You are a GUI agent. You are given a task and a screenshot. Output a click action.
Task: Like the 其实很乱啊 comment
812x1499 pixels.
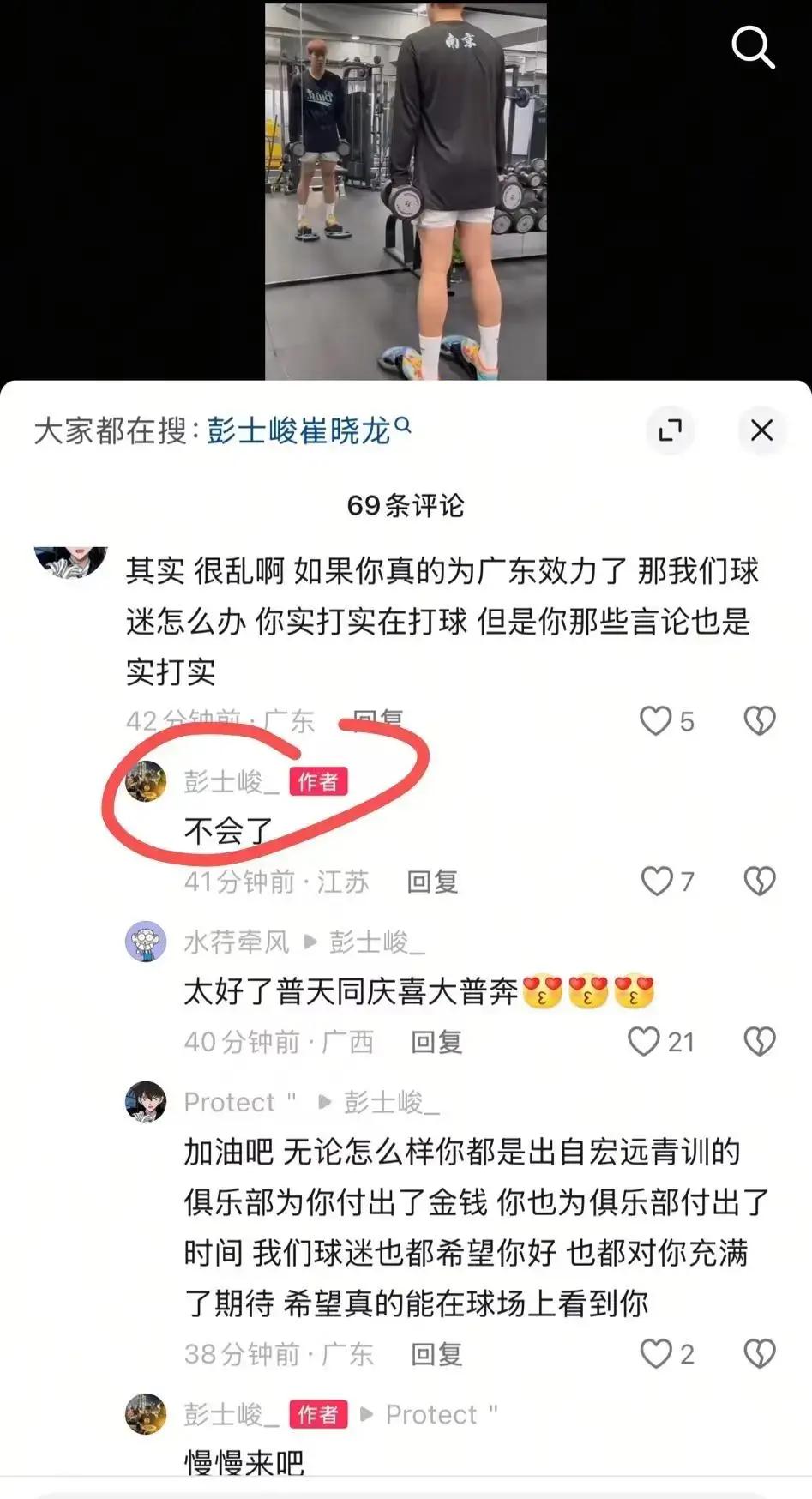pos(656,721)
